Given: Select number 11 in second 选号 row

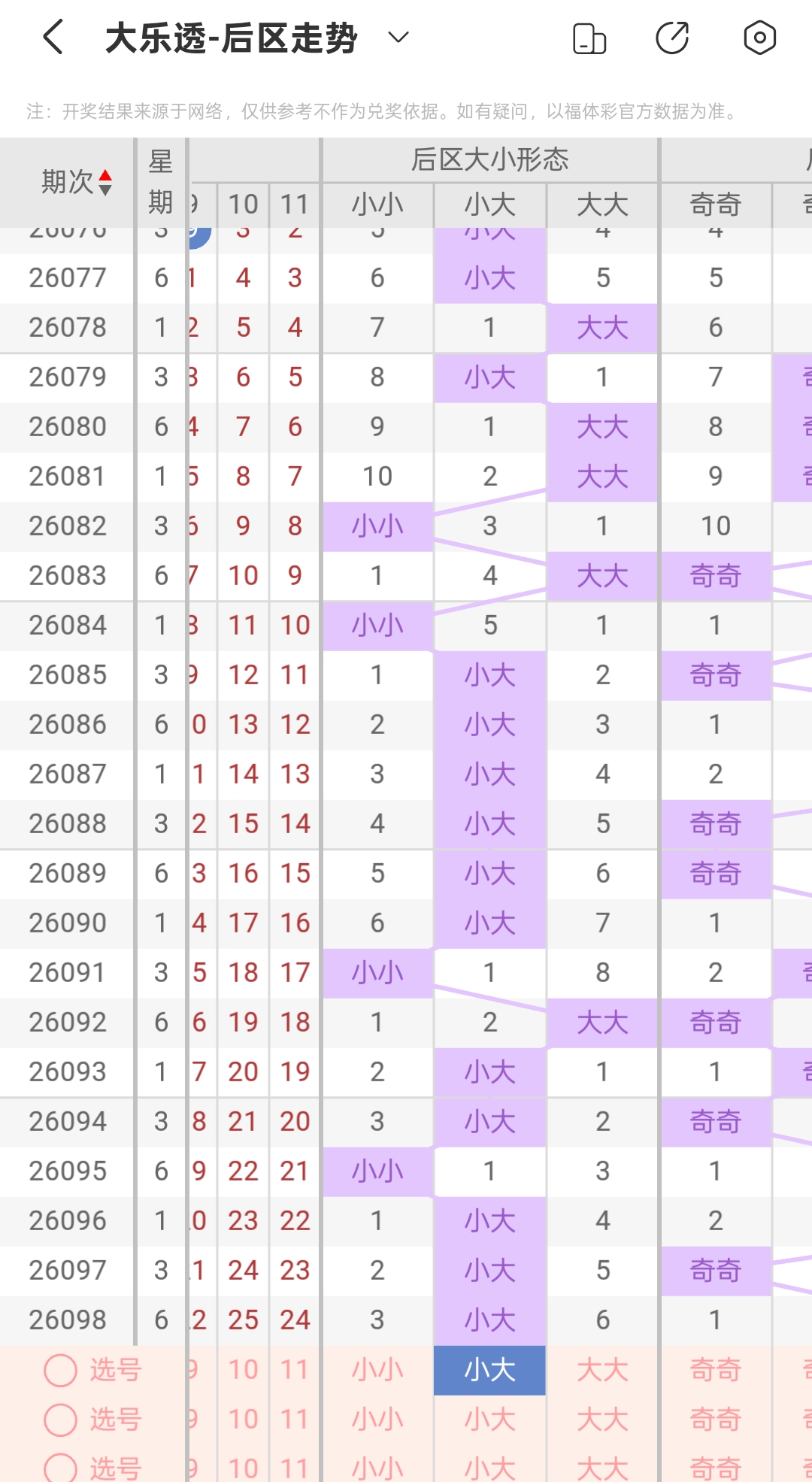Looking at the screenshot, I should pos(295,1420).
